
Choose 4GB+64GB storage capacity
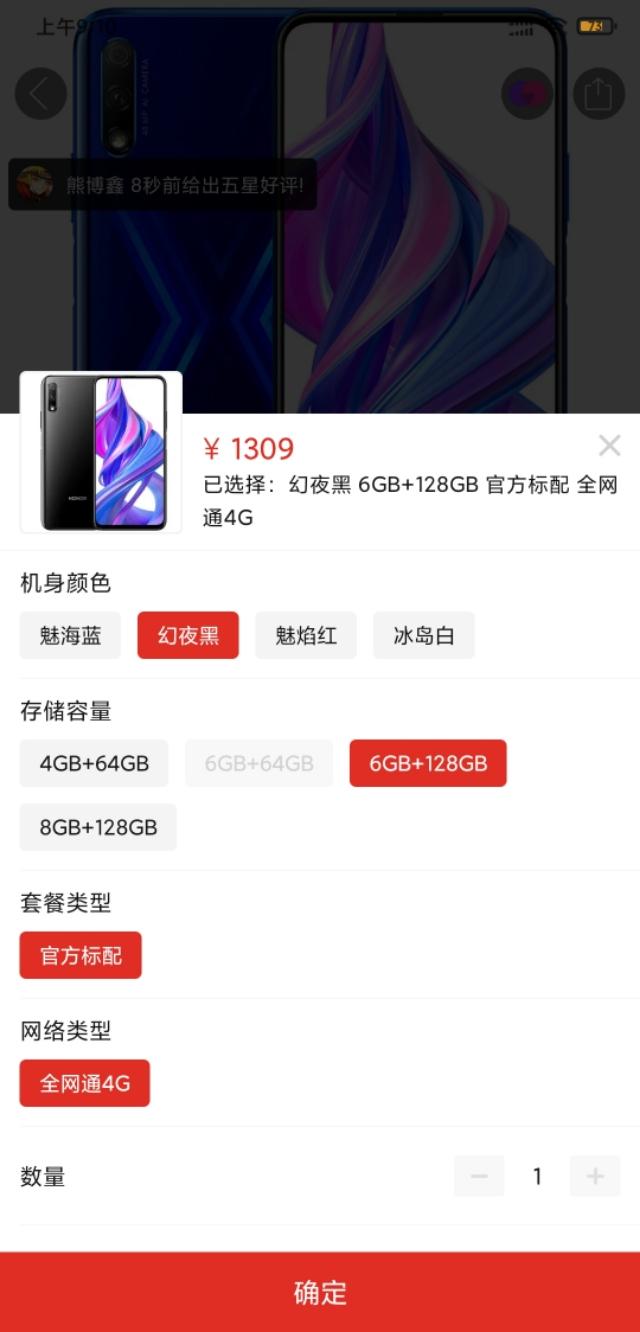(94, 763)
